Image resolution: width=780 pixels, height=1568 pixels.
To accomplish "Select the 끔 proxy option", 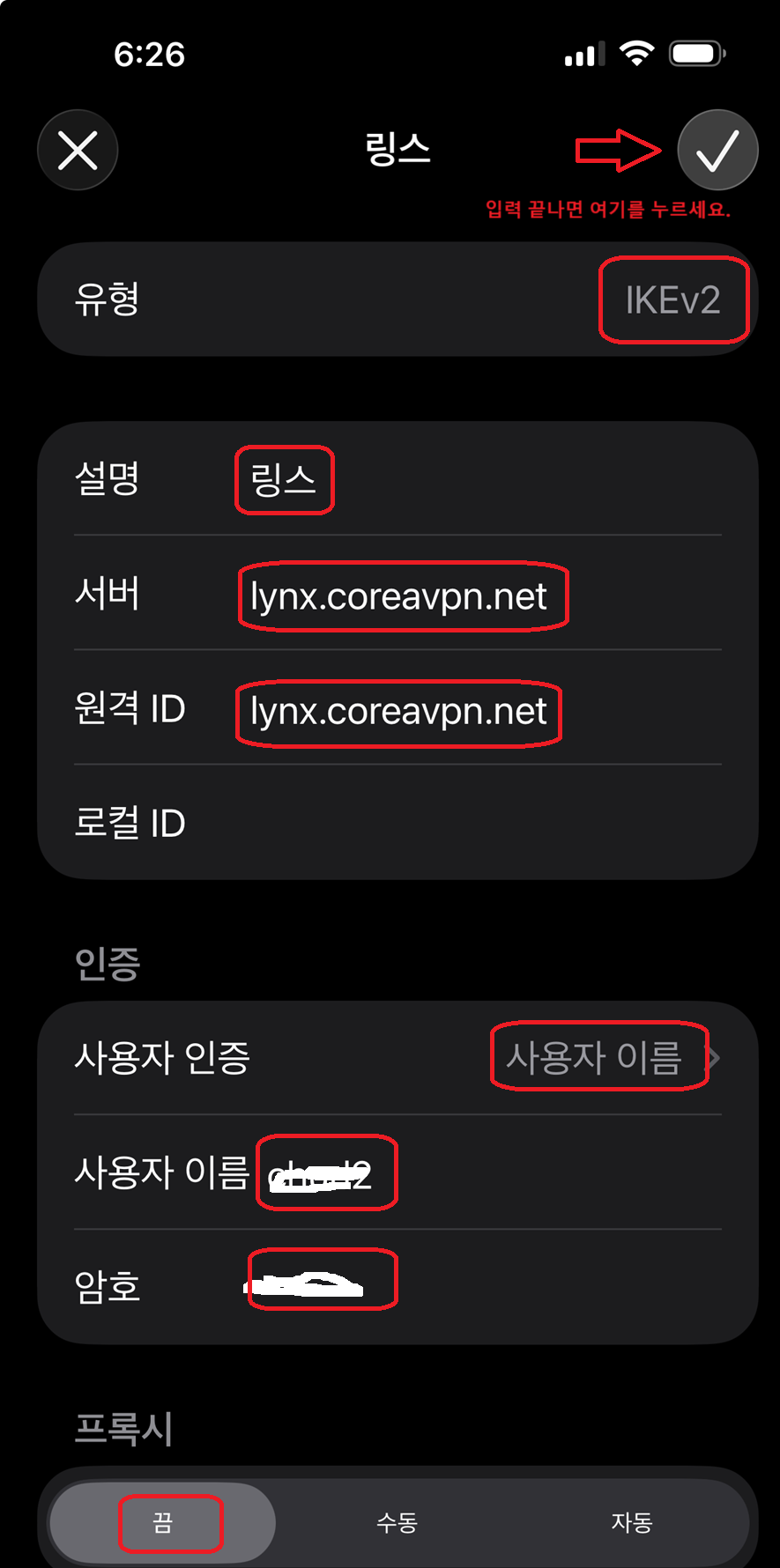I will (163, 1522).
